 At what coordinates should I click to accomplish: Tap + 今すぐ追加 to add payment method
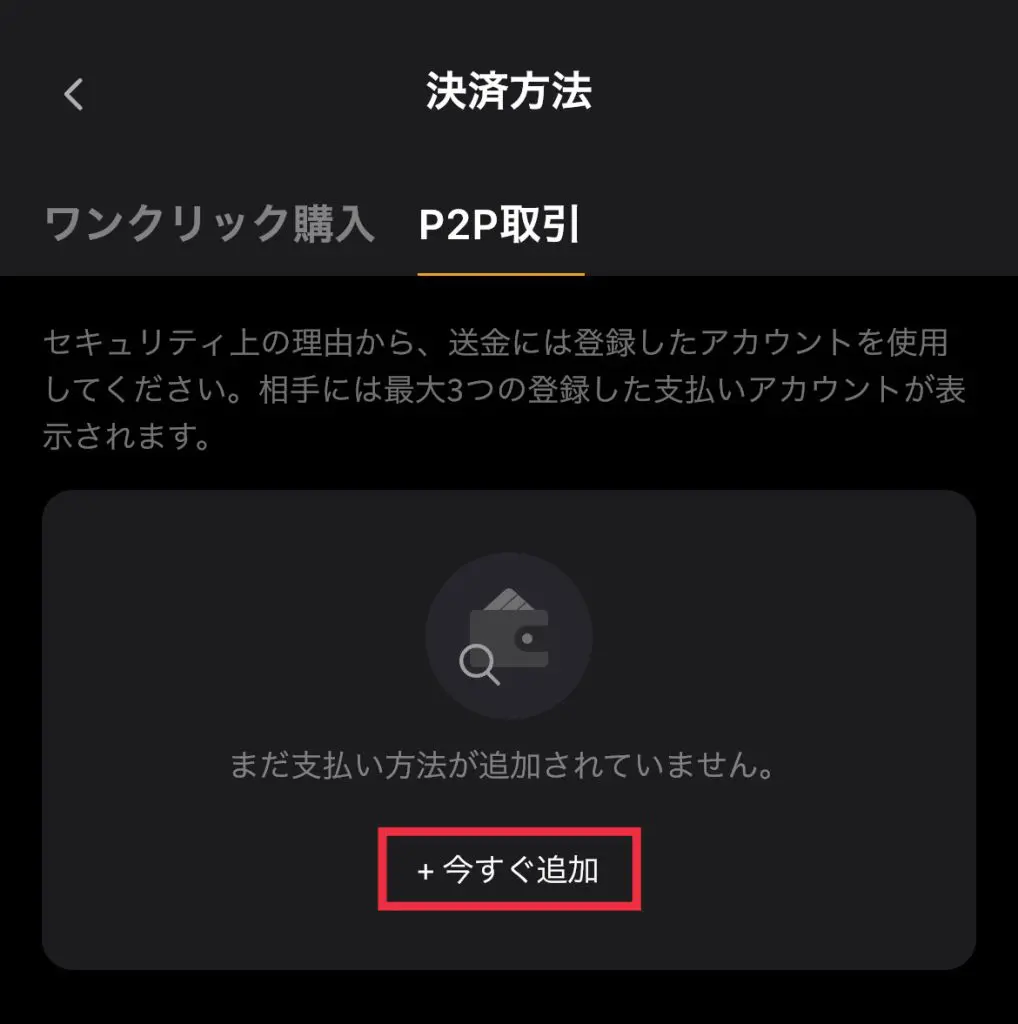508,869
